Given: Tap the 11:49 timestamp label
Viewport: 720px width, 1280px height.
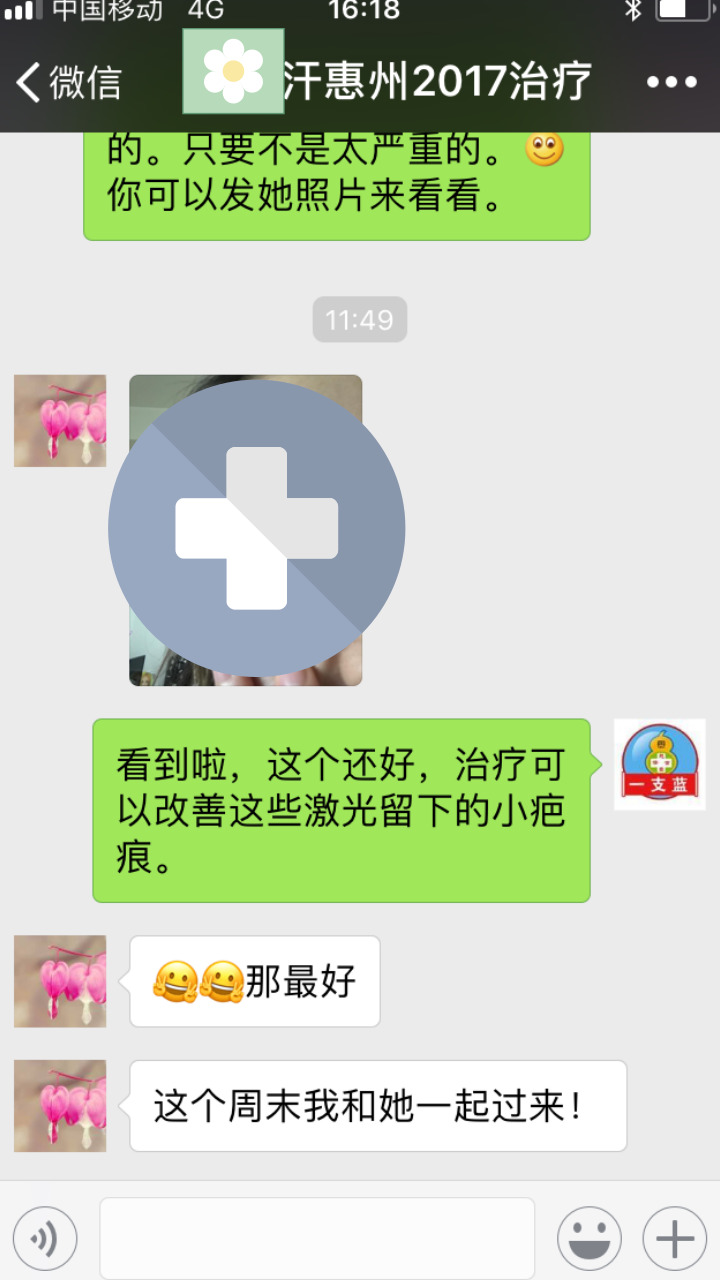Looking at the screenshot, I should 359,318.
